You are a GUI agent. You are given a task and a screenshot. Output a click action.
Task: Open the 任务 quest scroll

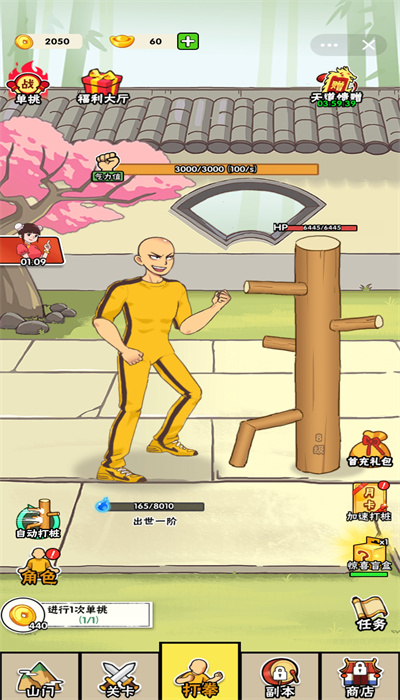coord(371,613)
